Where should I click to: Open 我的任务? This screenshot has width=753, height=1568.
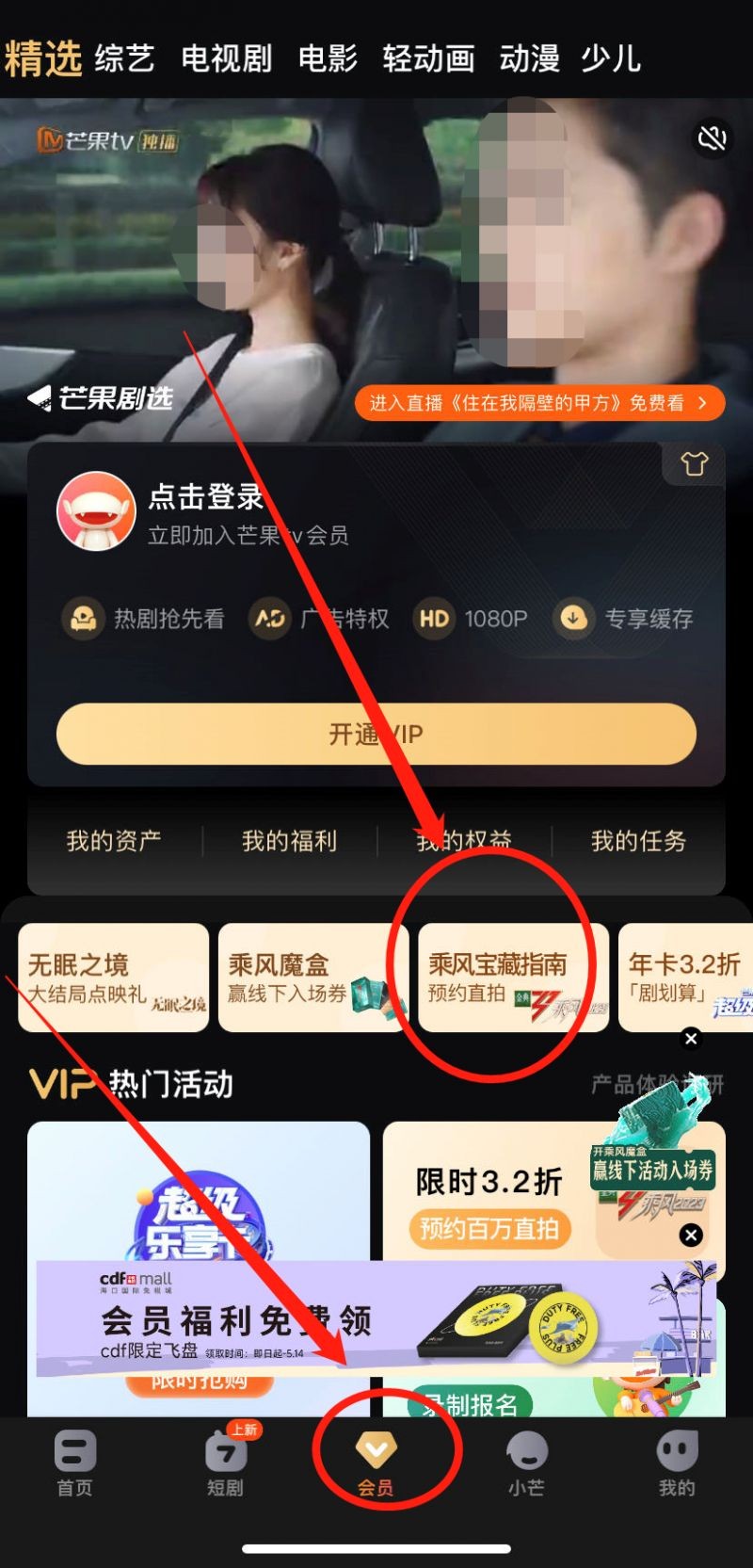click(x=638, y=841)
